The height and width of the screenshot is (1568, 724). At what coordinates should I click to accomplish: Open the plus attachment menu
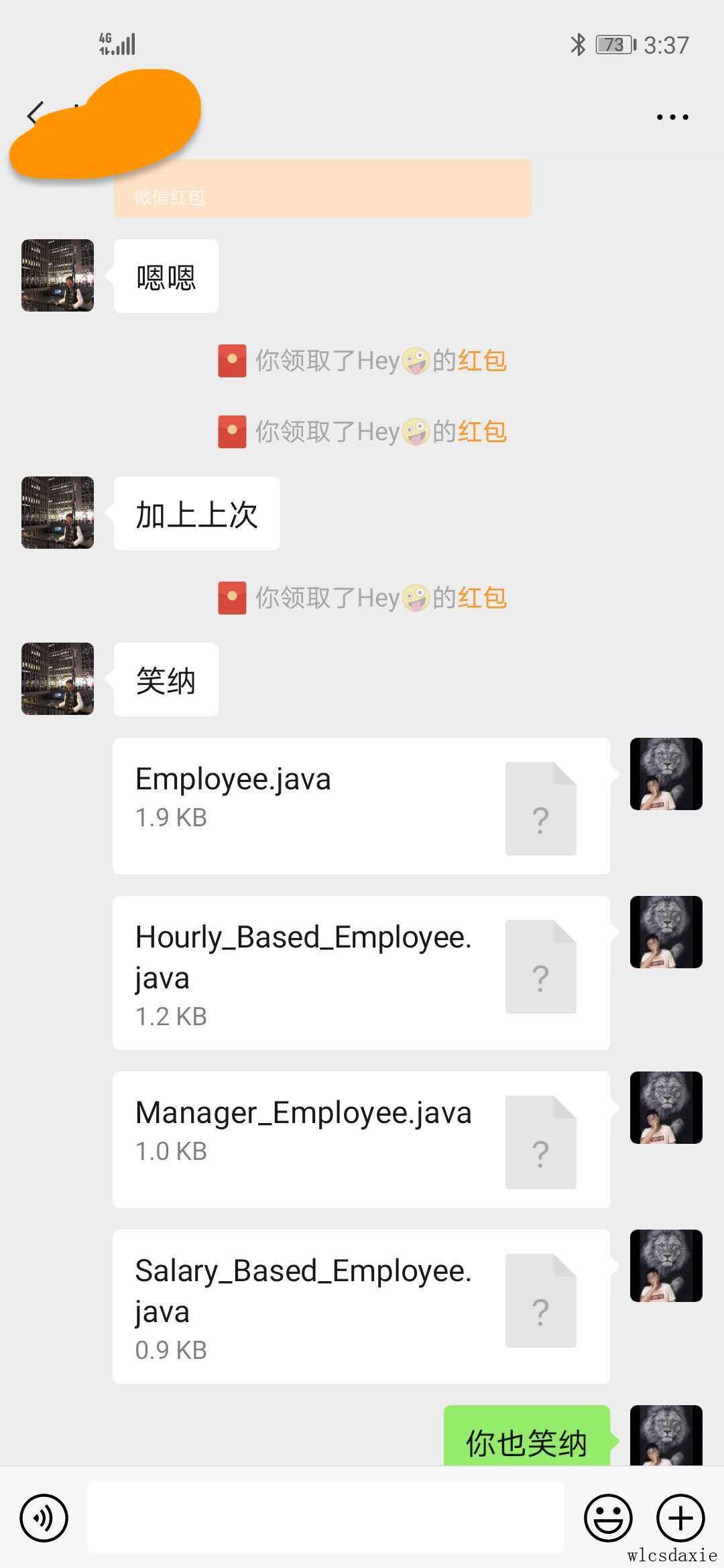680,1517
